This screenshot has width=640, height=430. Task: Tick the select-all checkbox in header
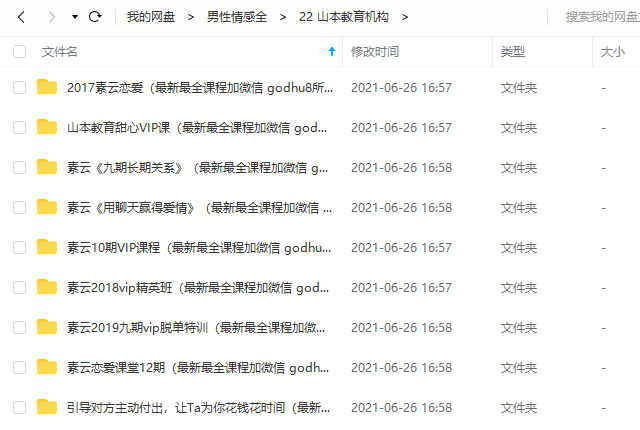[20, 51]
